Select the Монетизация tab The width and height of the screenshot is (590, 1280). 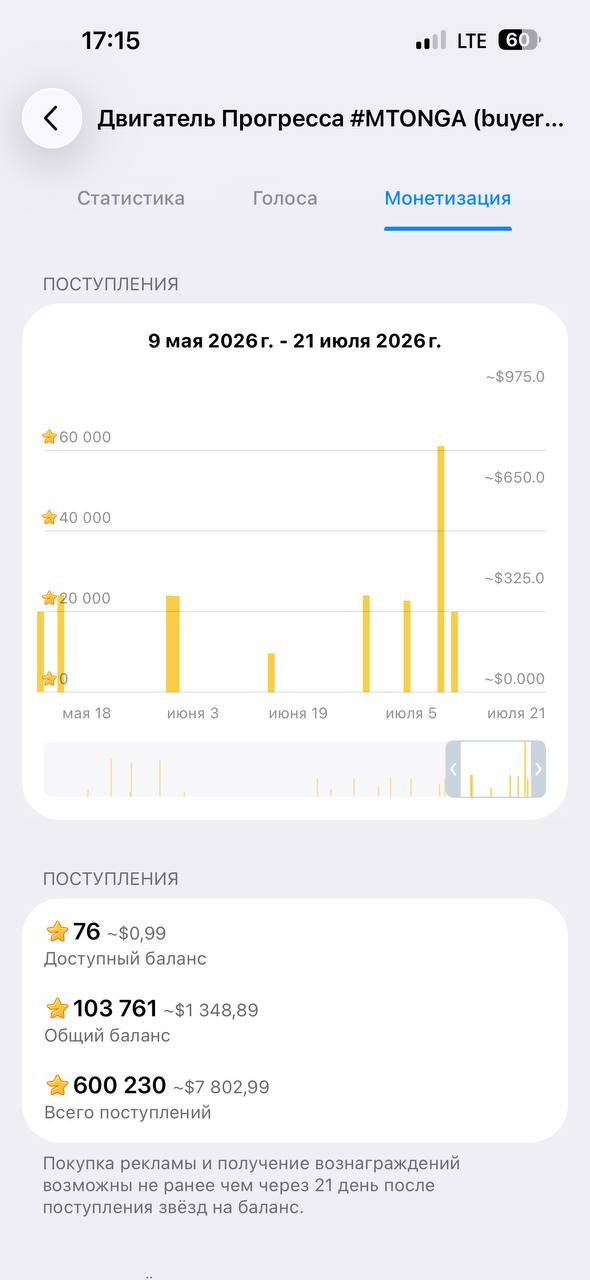pyautogui.click(x=447, y=198)
